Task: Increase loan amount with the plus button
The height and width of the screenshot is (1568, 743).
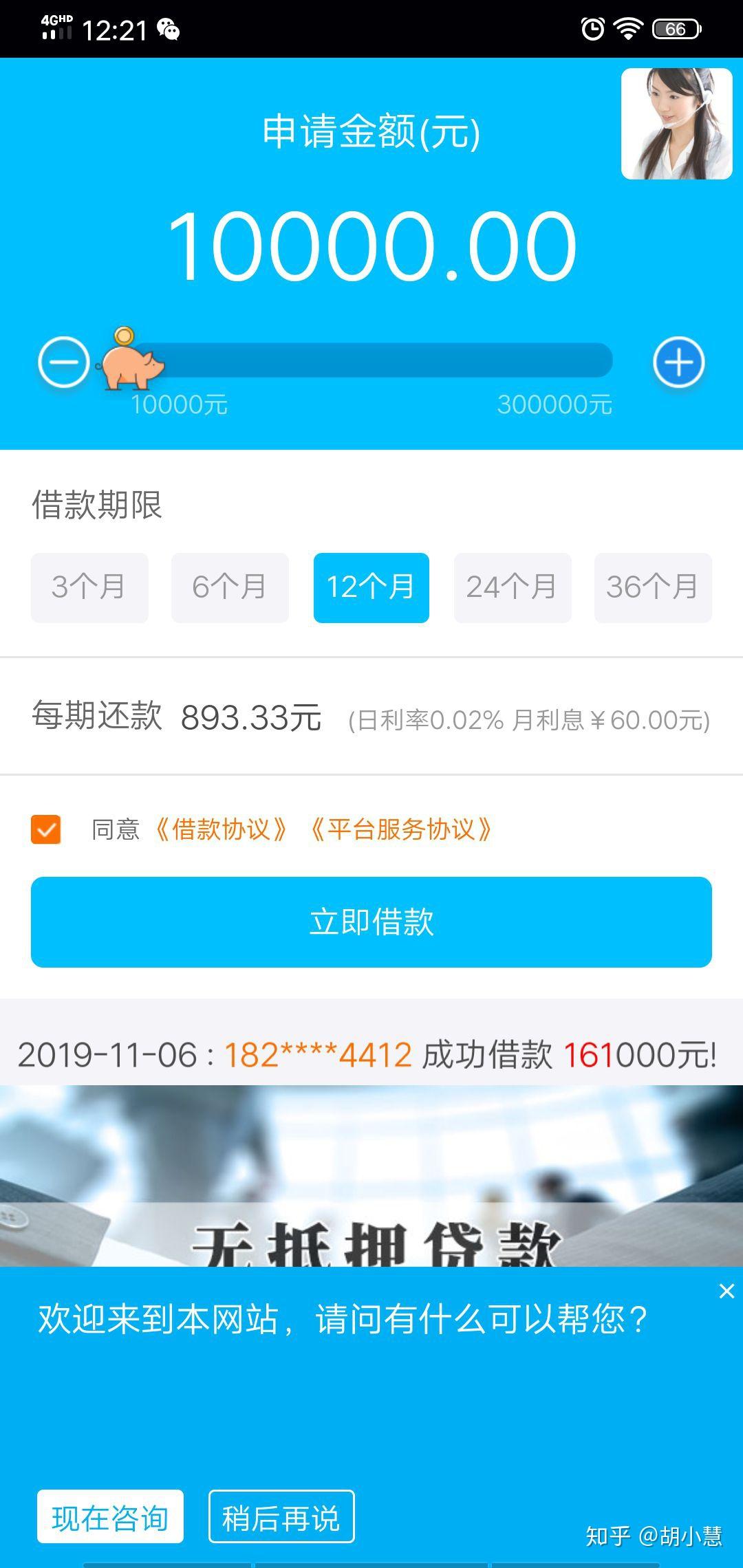Action: (678, 362)
